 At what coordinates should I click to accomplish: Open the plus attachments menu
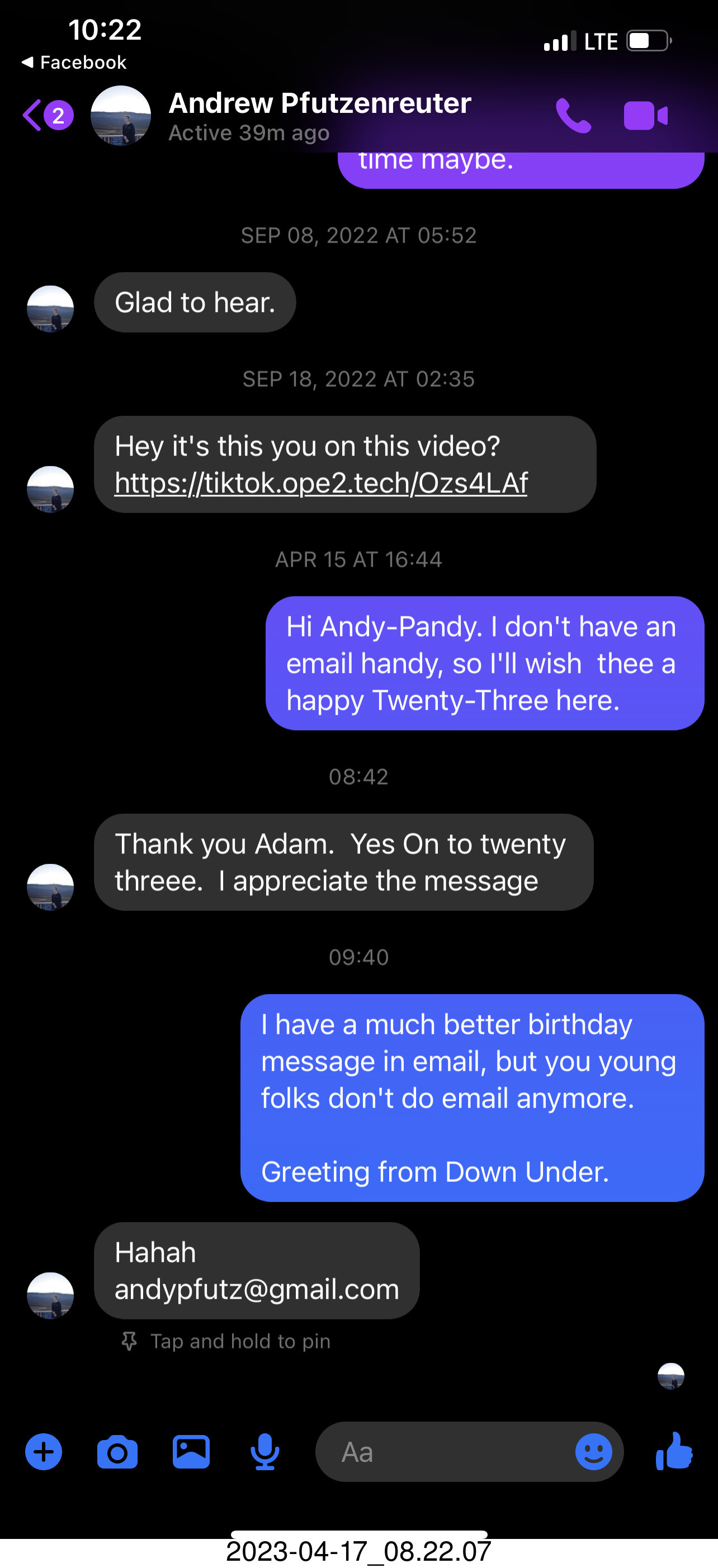[x=44, y=1452]
